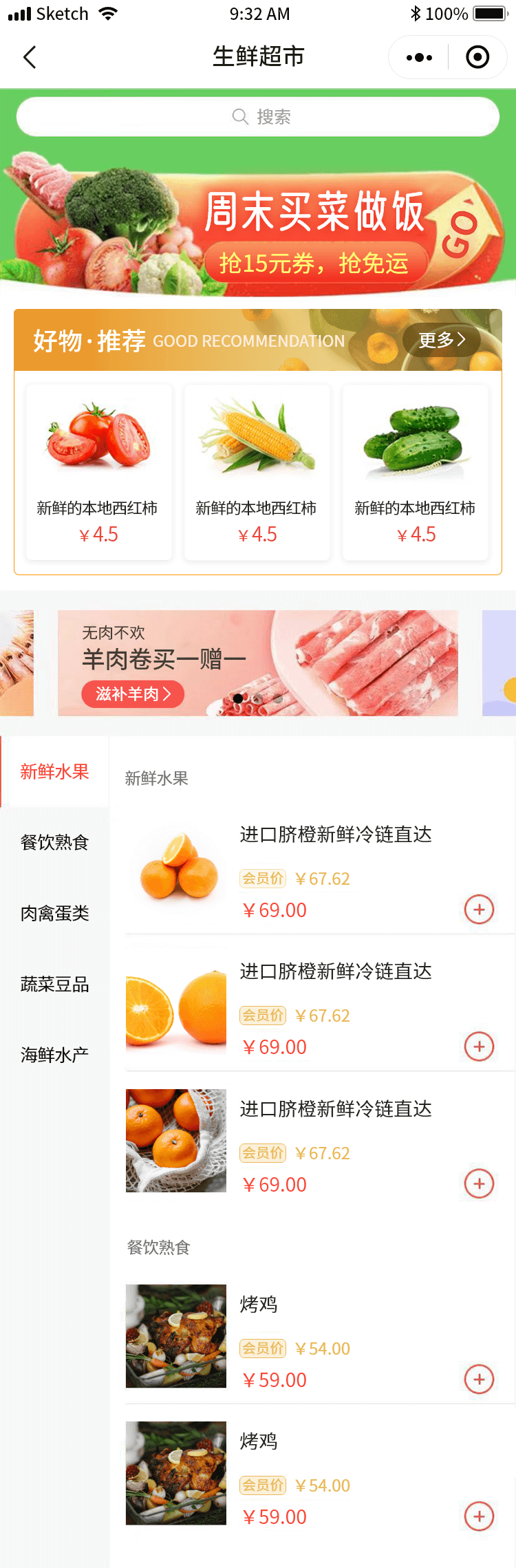View 更多 recommended goods
The image size is (516, 1568).
click(x=442, y=340)
